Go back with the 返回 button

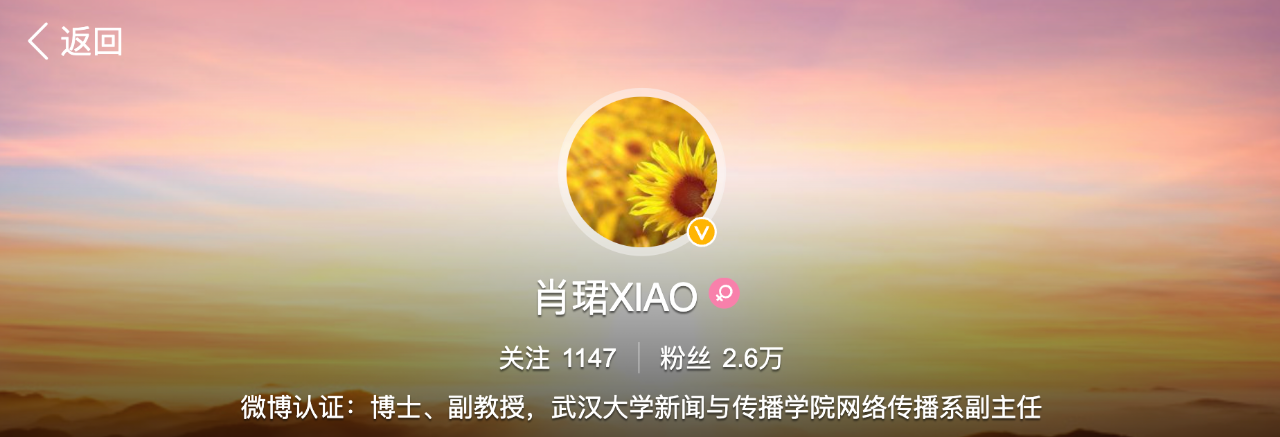pyautogui.click(x=75, y=42)
